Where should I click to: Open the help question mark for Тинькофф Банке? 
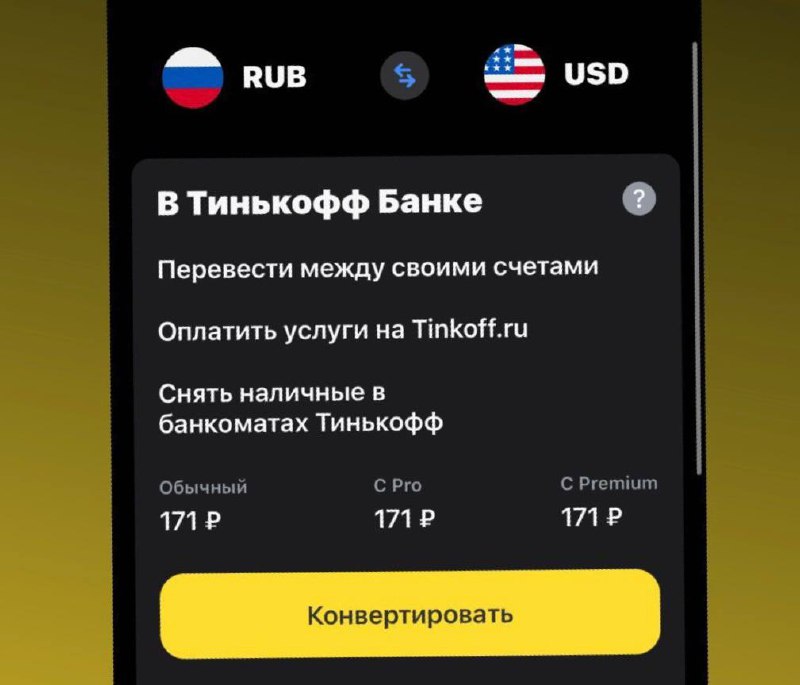pyautogui.click(x=639, y=198)
